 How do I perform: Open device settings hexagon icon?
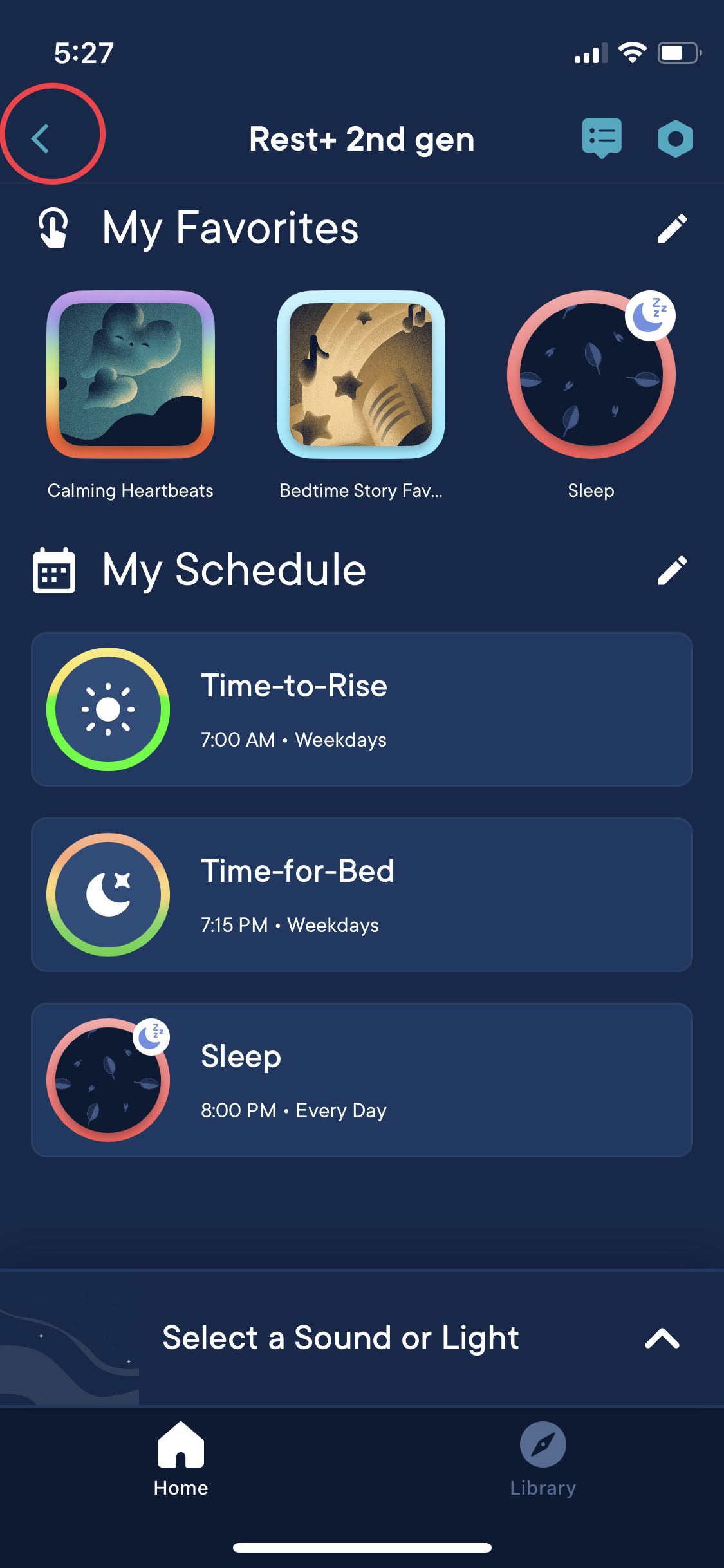pyautogui.click(x=675, y=138)
